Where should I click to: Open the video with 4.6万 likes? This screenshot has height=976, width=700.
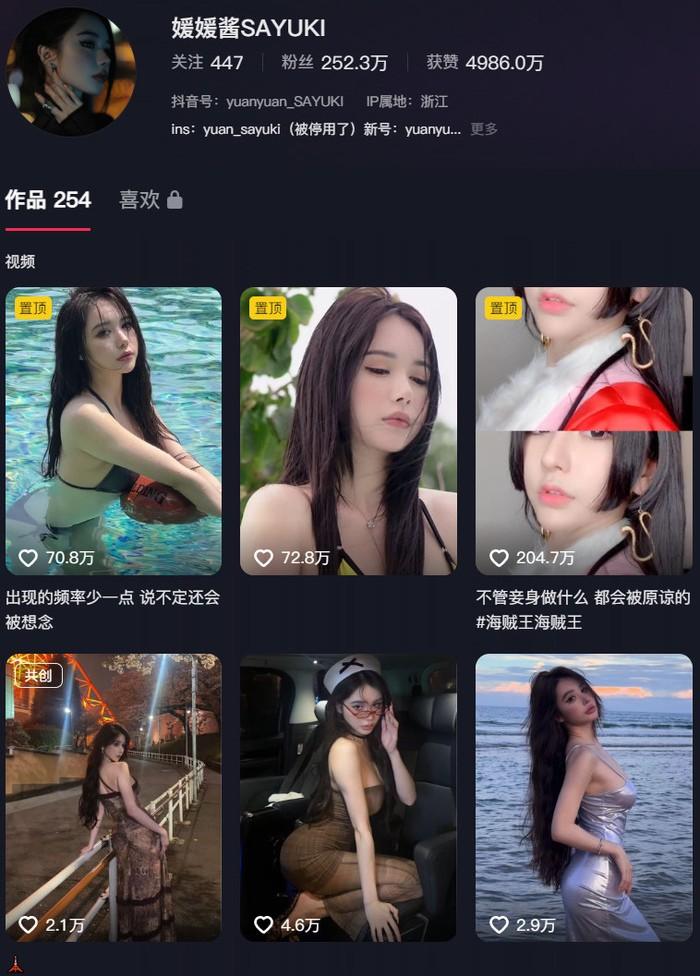coord(348,797)
